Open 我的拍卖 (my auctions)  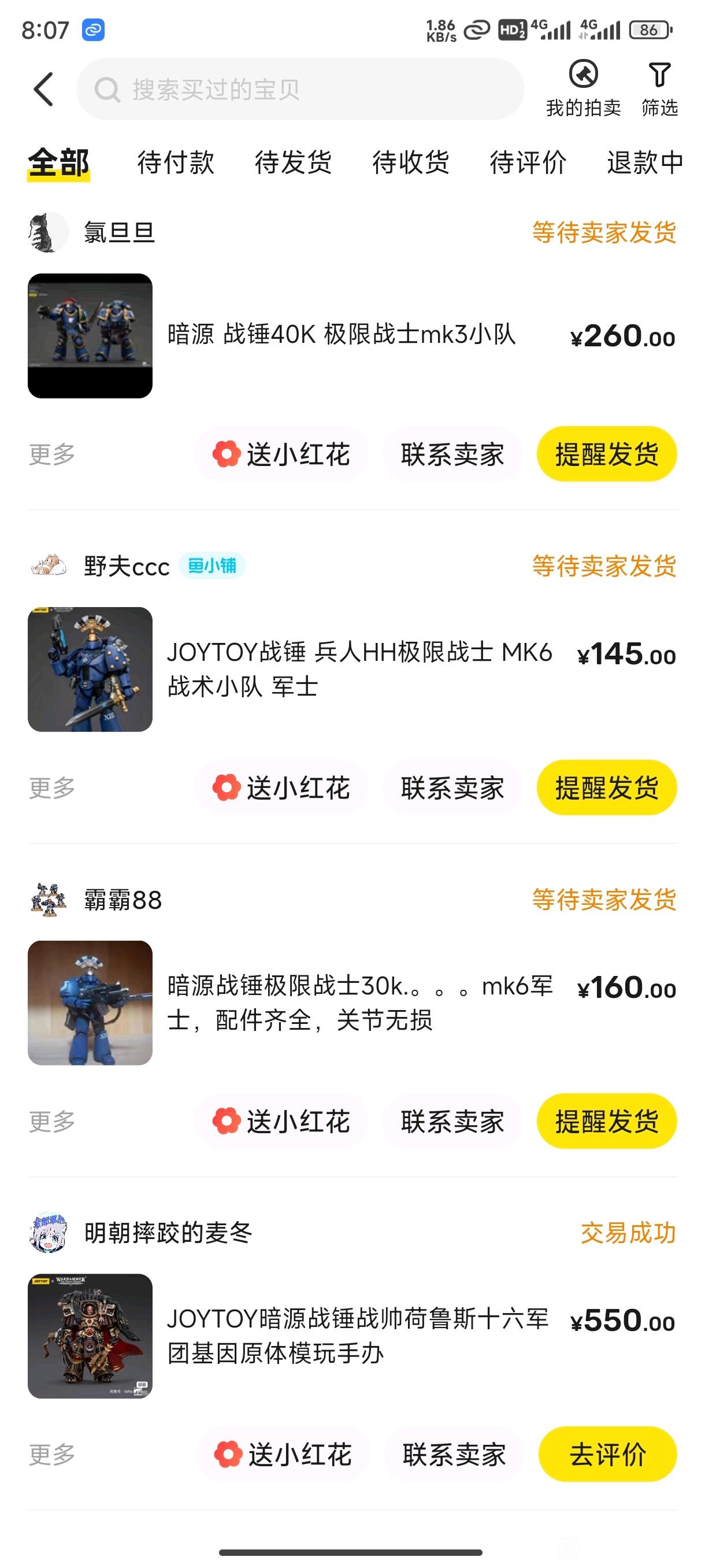coord(582,88)
